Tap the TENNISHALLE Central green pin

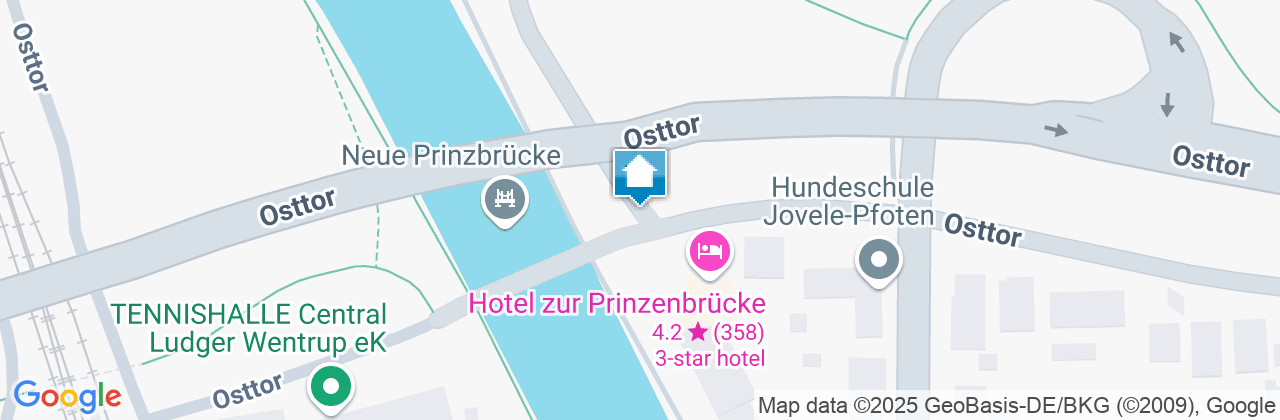pos(331,385)
